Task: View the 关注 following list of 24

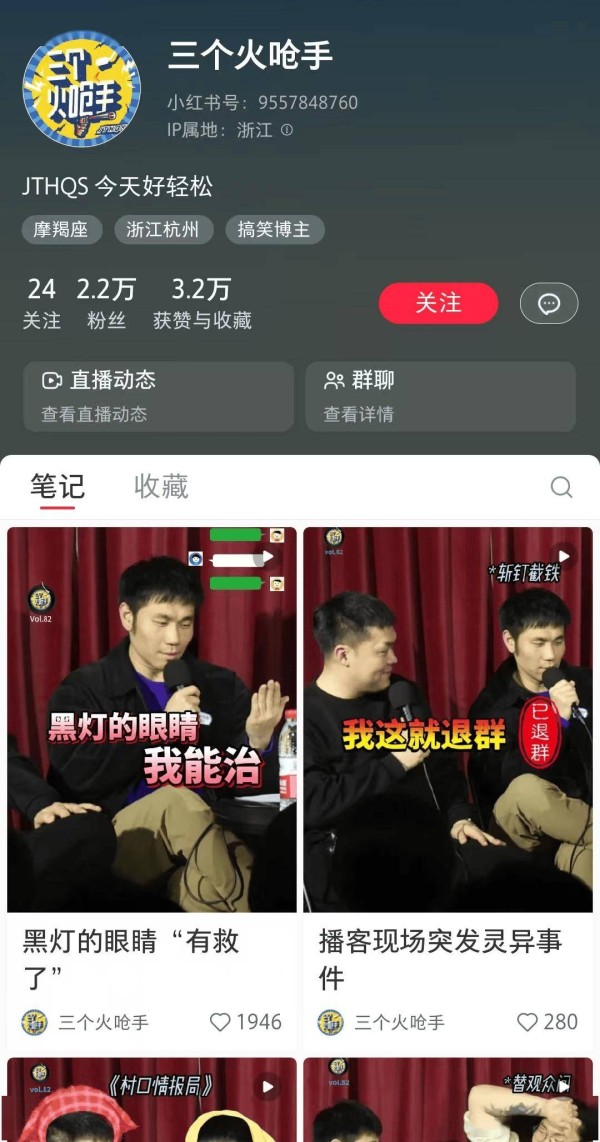Action: point(42,304)
